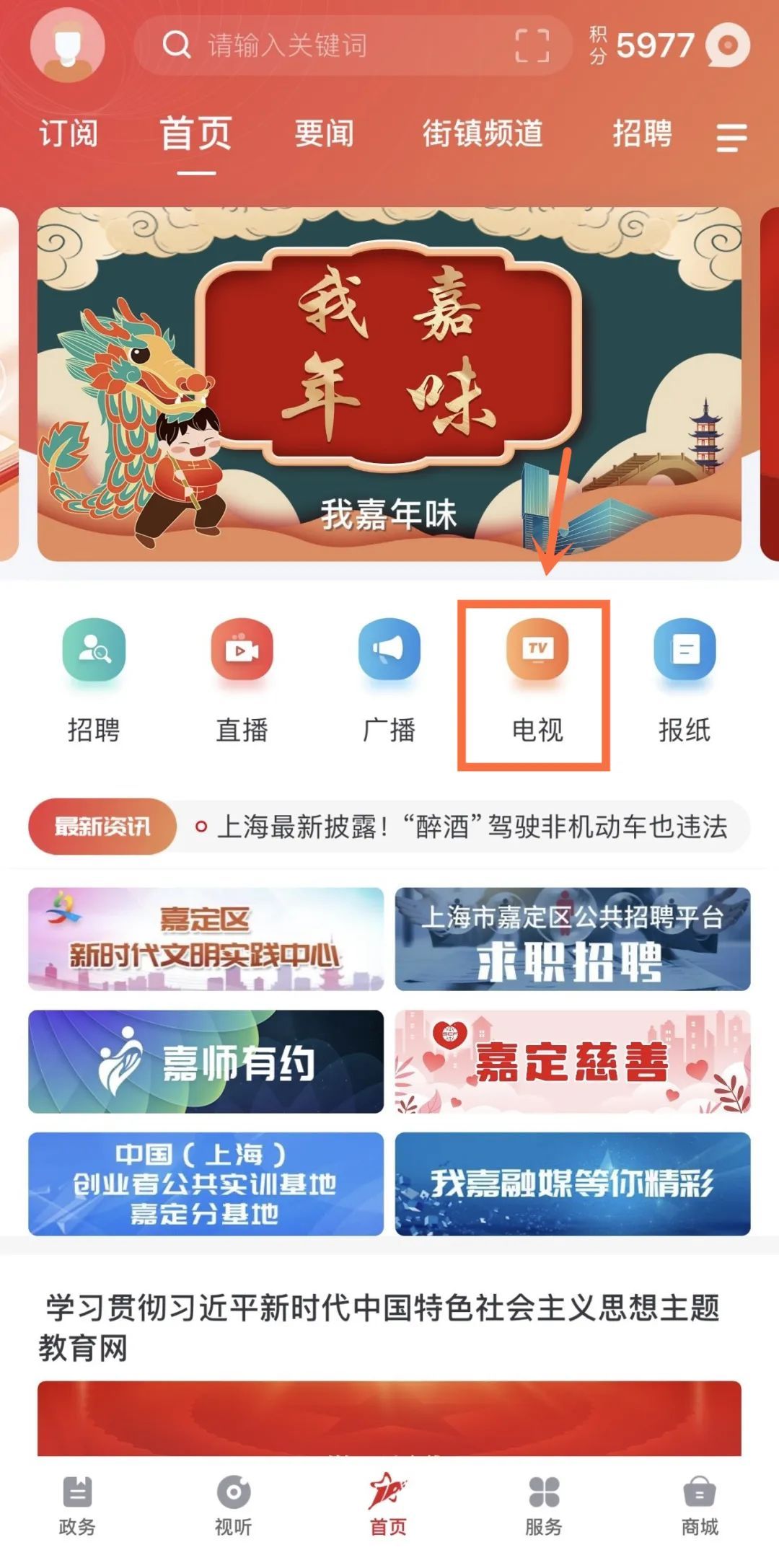Go to the 商城 bottom tab
779x1568 pixels.
pos(700,1505)
